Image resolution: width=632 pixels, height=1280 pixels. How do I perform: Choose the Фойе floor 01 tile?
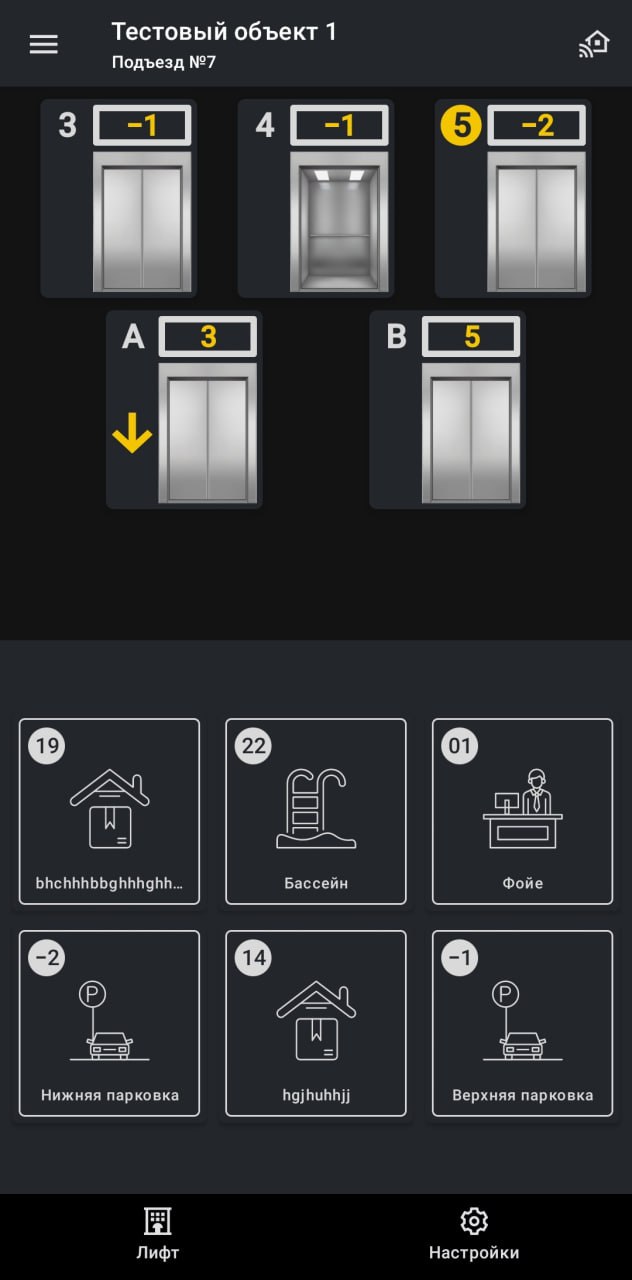pyautogui.click(x=522, y=811)
